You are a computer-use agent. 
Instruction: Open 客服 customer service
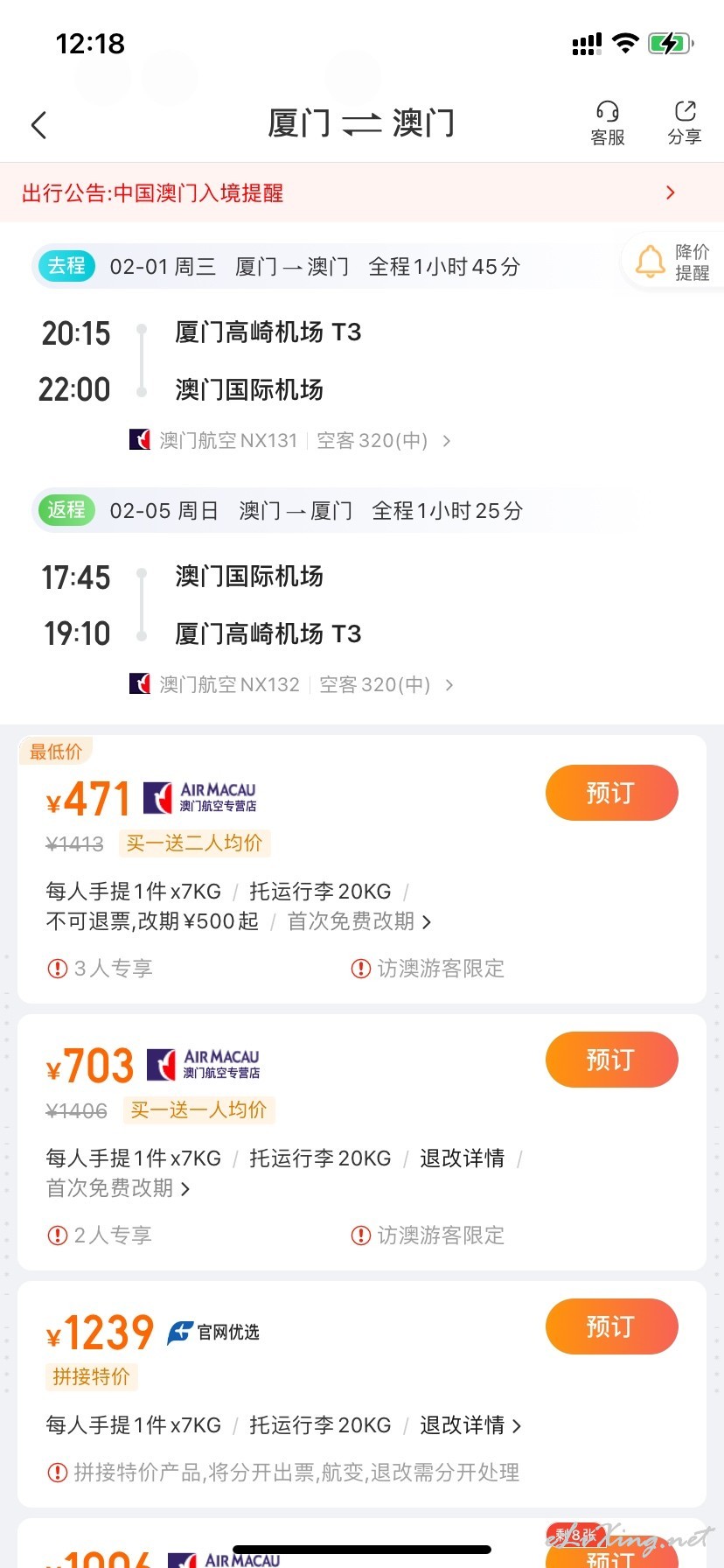coord(608,123)
